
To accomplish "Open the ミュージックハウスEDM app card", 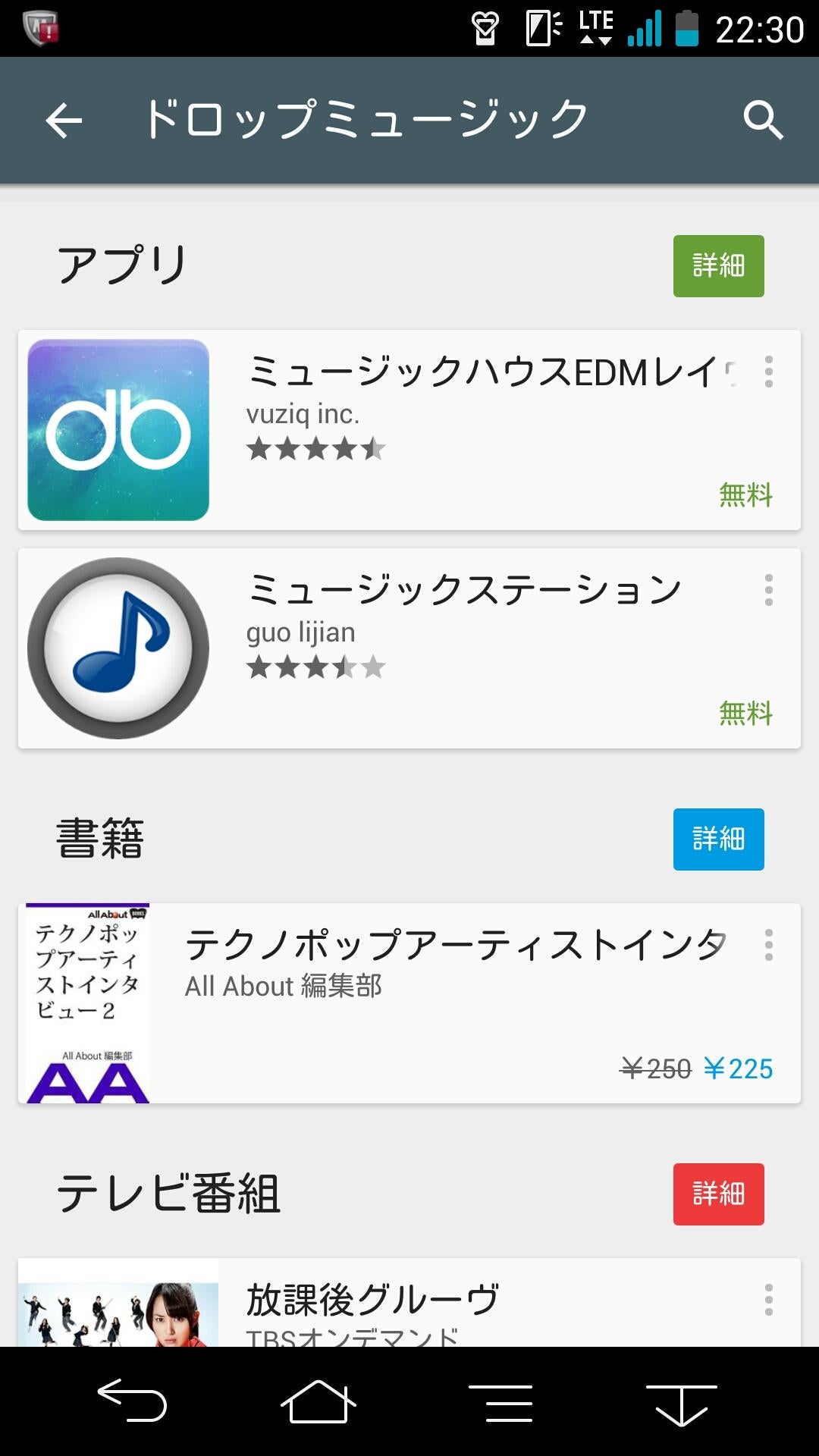I will coord(409,430).
